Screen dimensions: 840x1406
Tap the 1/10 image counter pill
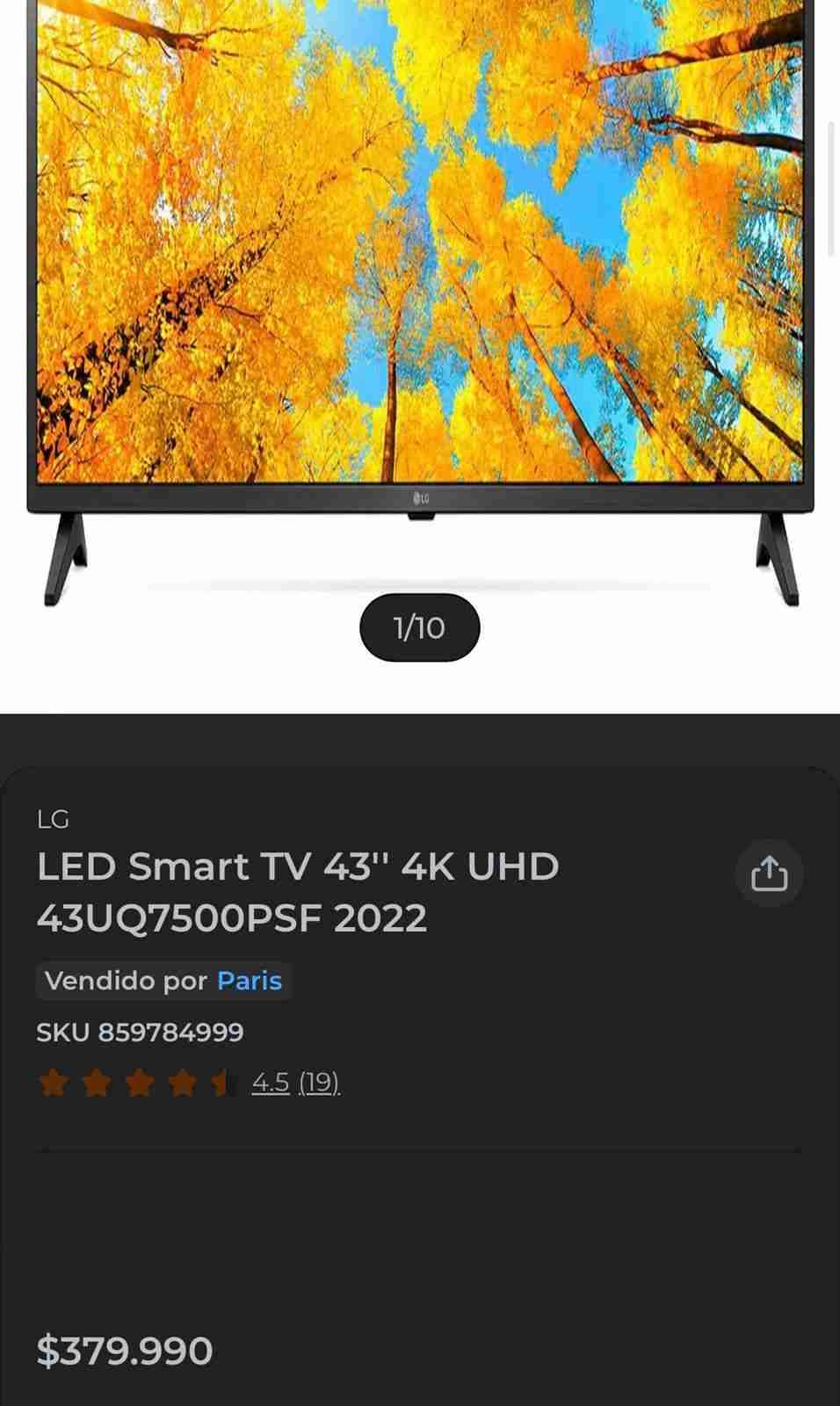coord(419,627)
